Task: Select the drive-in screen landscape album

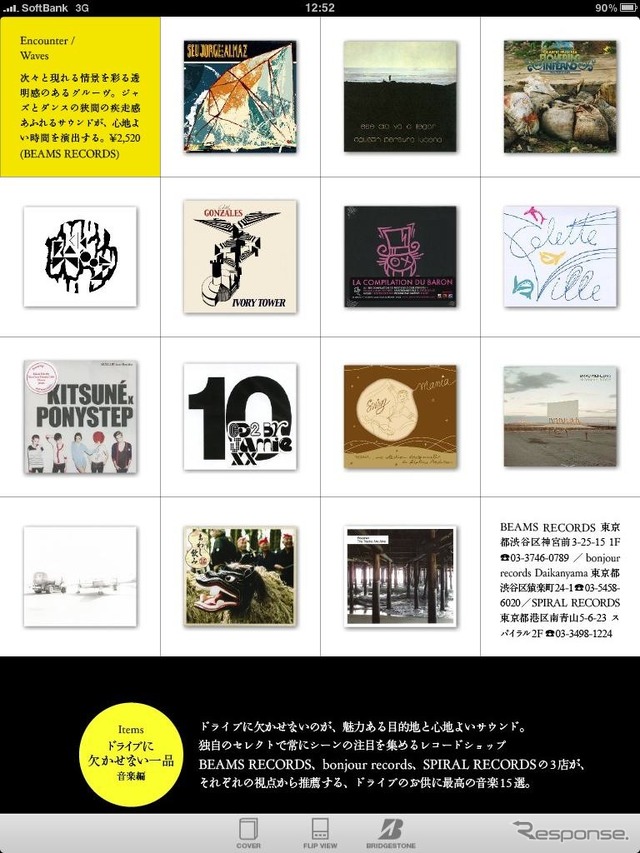Action: [560, 417]
